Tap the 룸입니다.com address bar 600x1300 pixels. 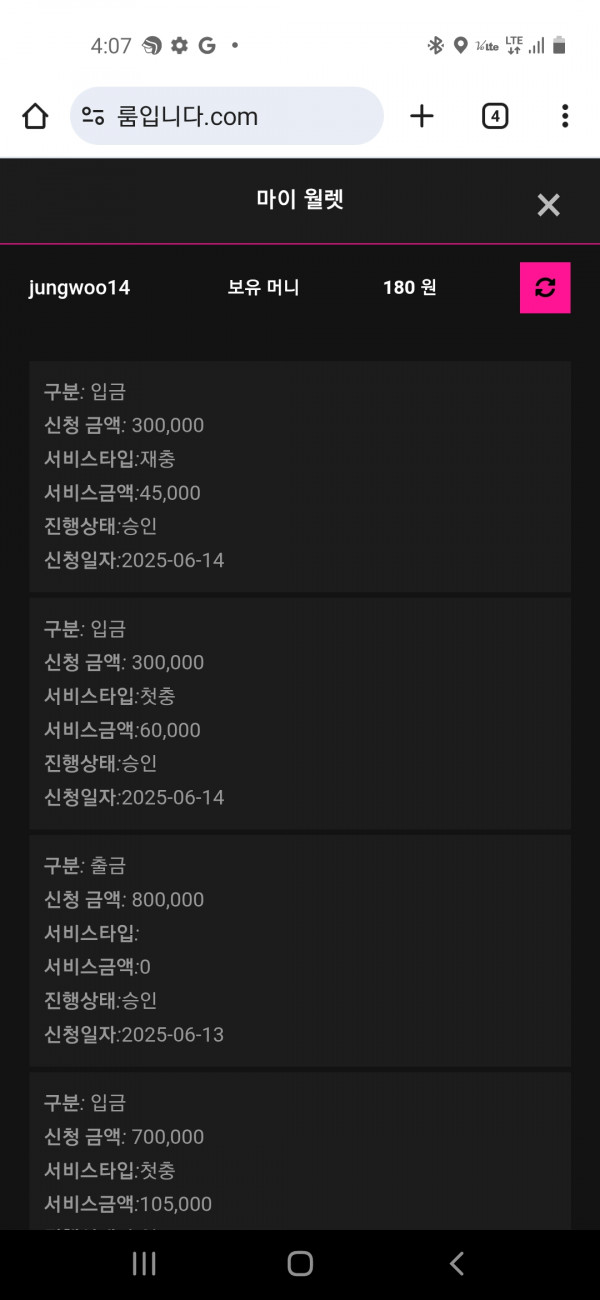point(227,116)
